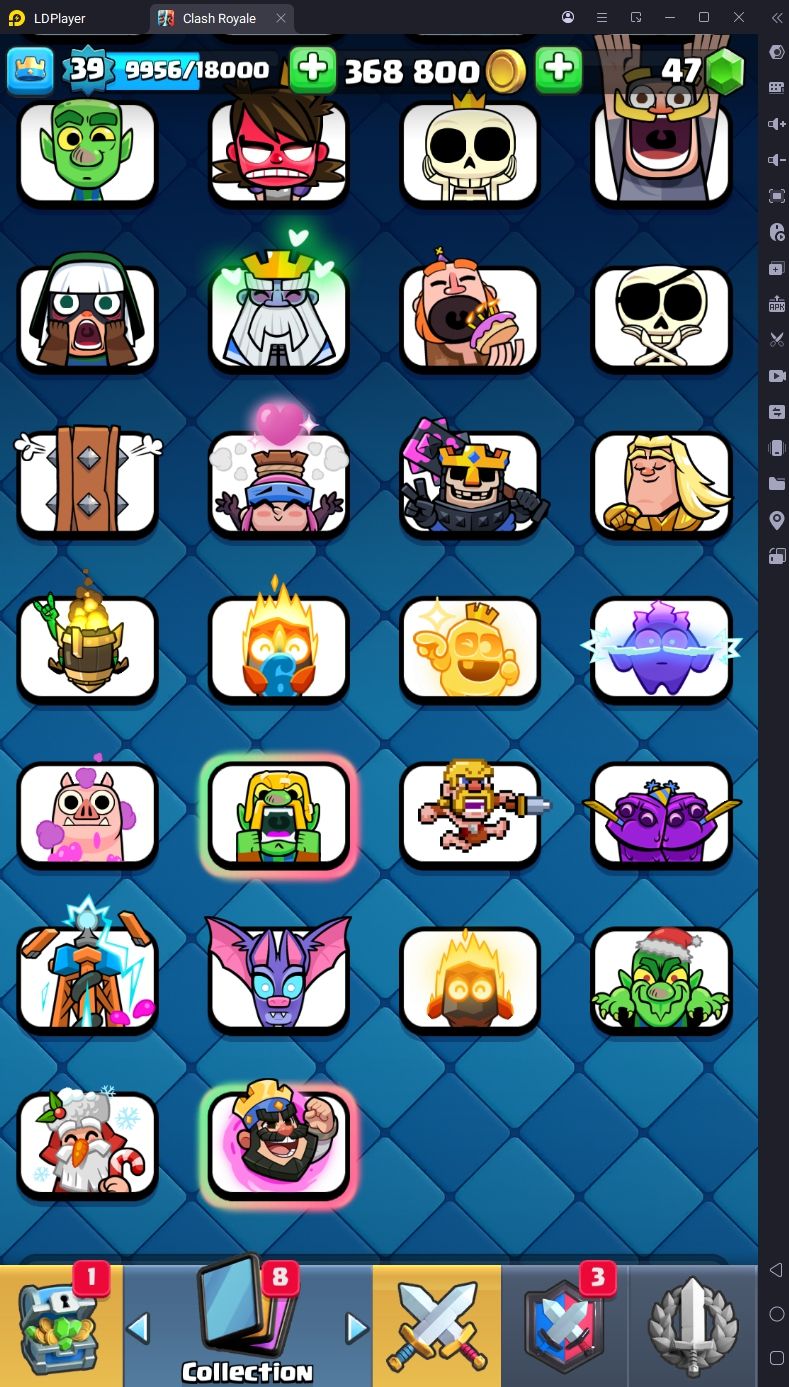Tap the right arrow beside Collection
The image size is (789, 1387).
(357, 1328)
